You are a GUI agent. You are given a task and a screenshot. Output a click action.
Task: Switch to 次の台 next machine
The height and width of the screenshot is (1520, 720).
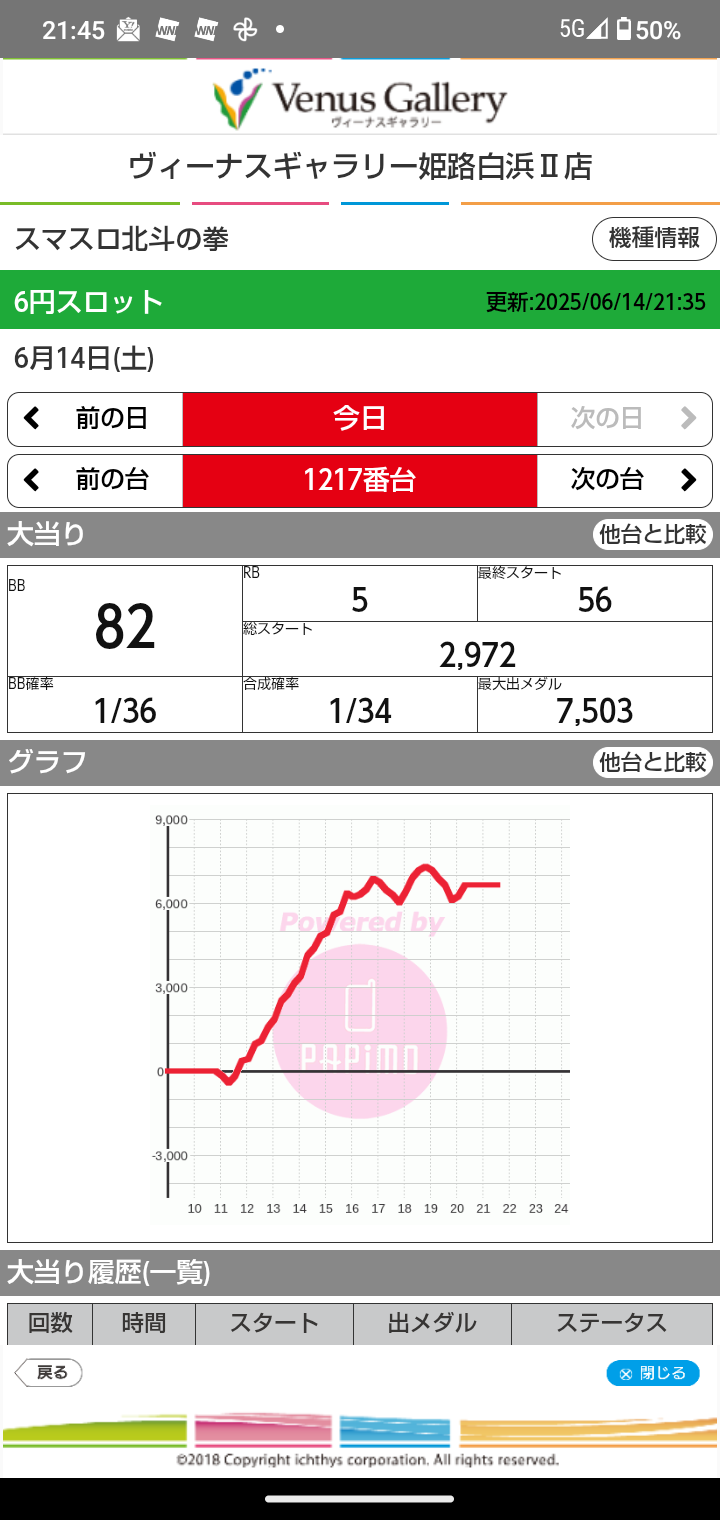coord(624,480)
